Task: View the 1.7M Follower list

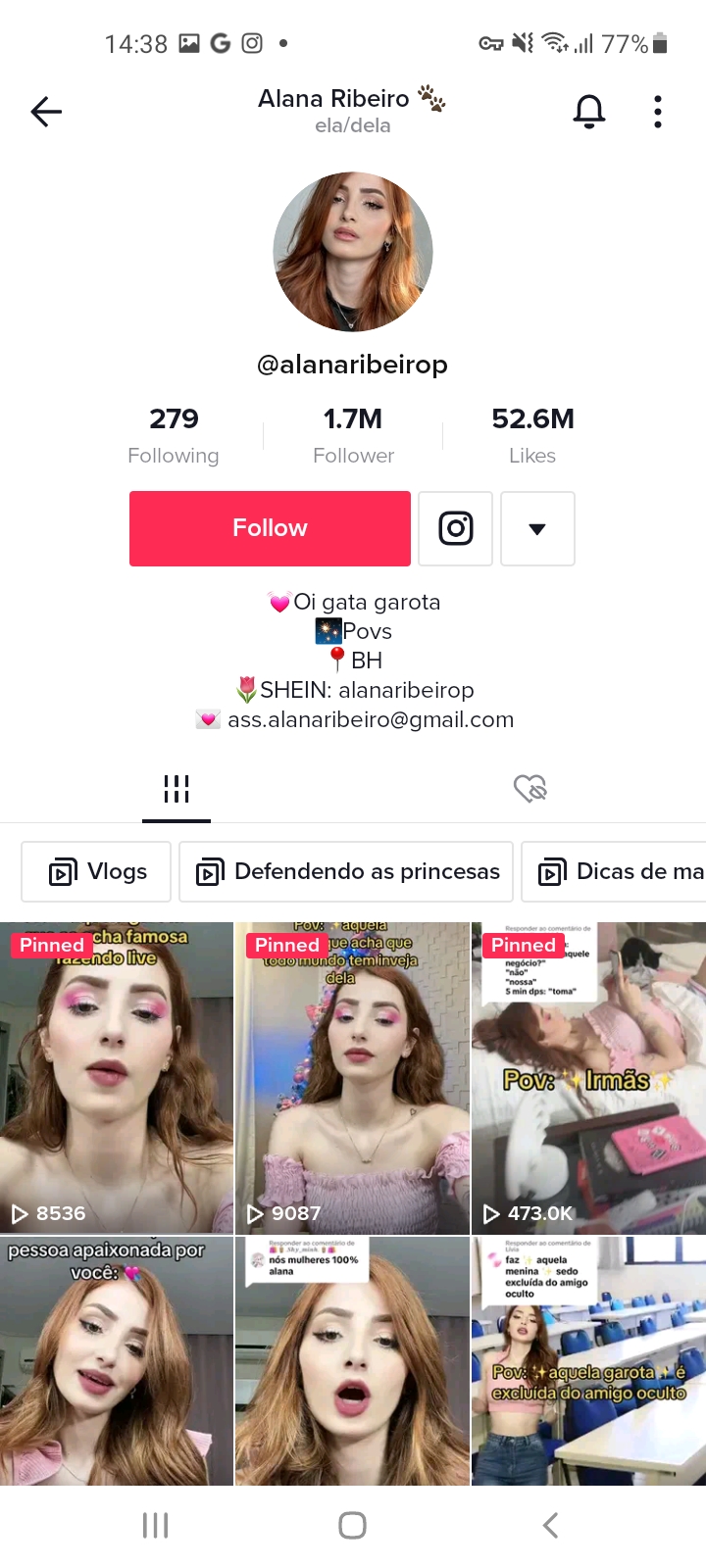Action: click(353, 435)
